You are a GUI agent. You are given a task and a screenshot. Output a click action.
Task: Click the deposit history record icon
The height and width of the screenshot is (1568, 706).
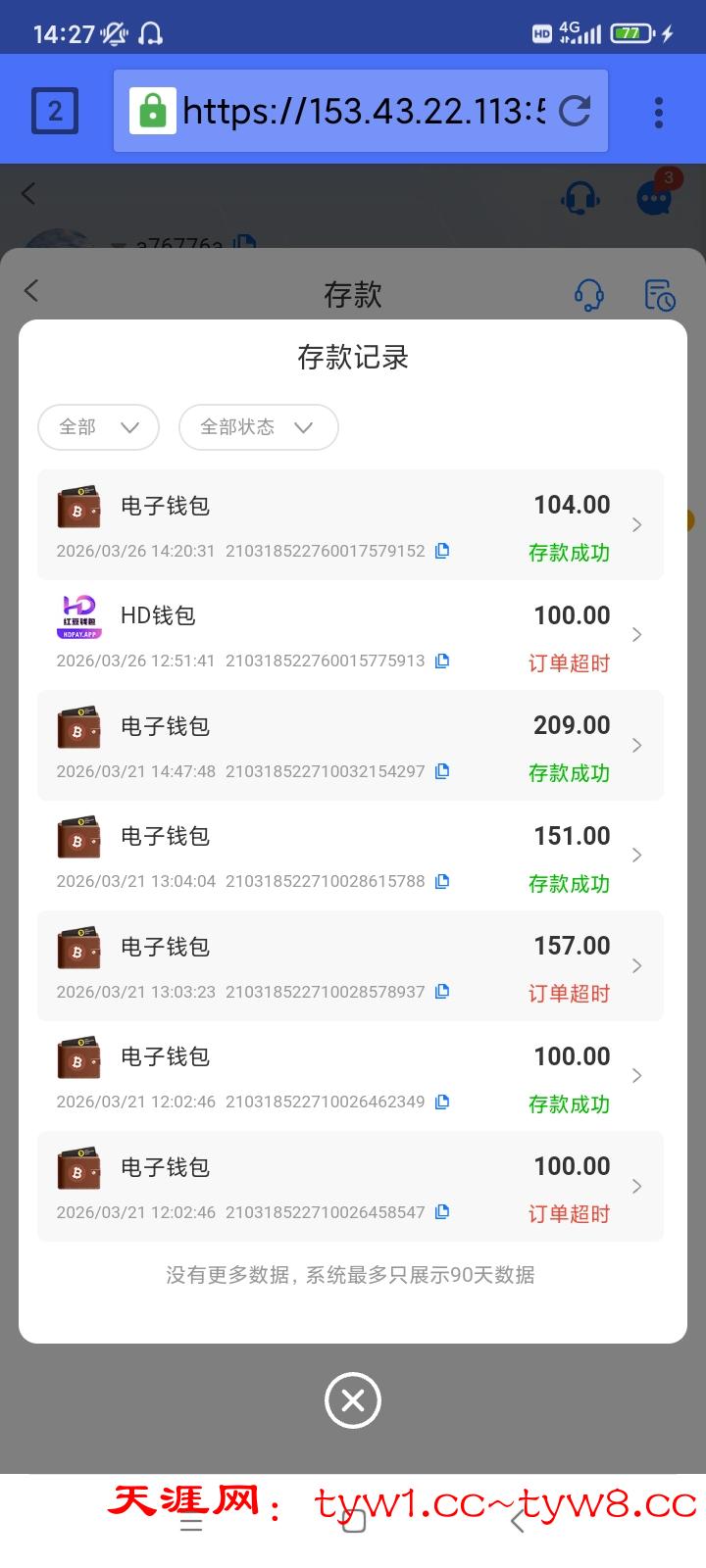coord(658,294)
